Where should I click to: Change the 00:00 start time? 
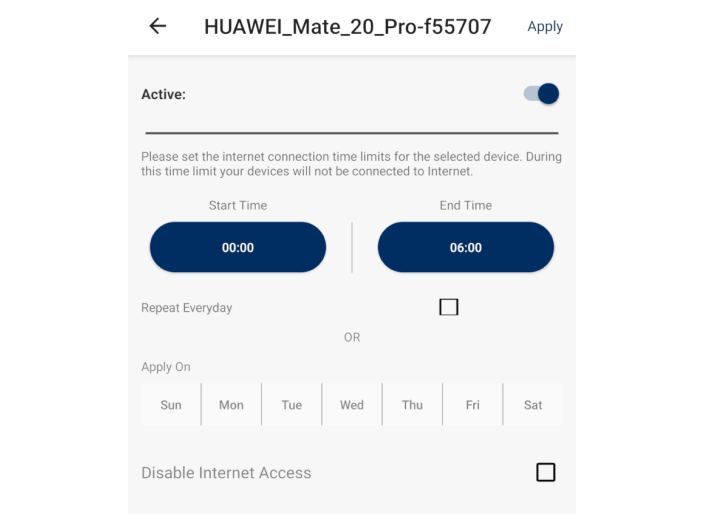click(x=238, y=247)
